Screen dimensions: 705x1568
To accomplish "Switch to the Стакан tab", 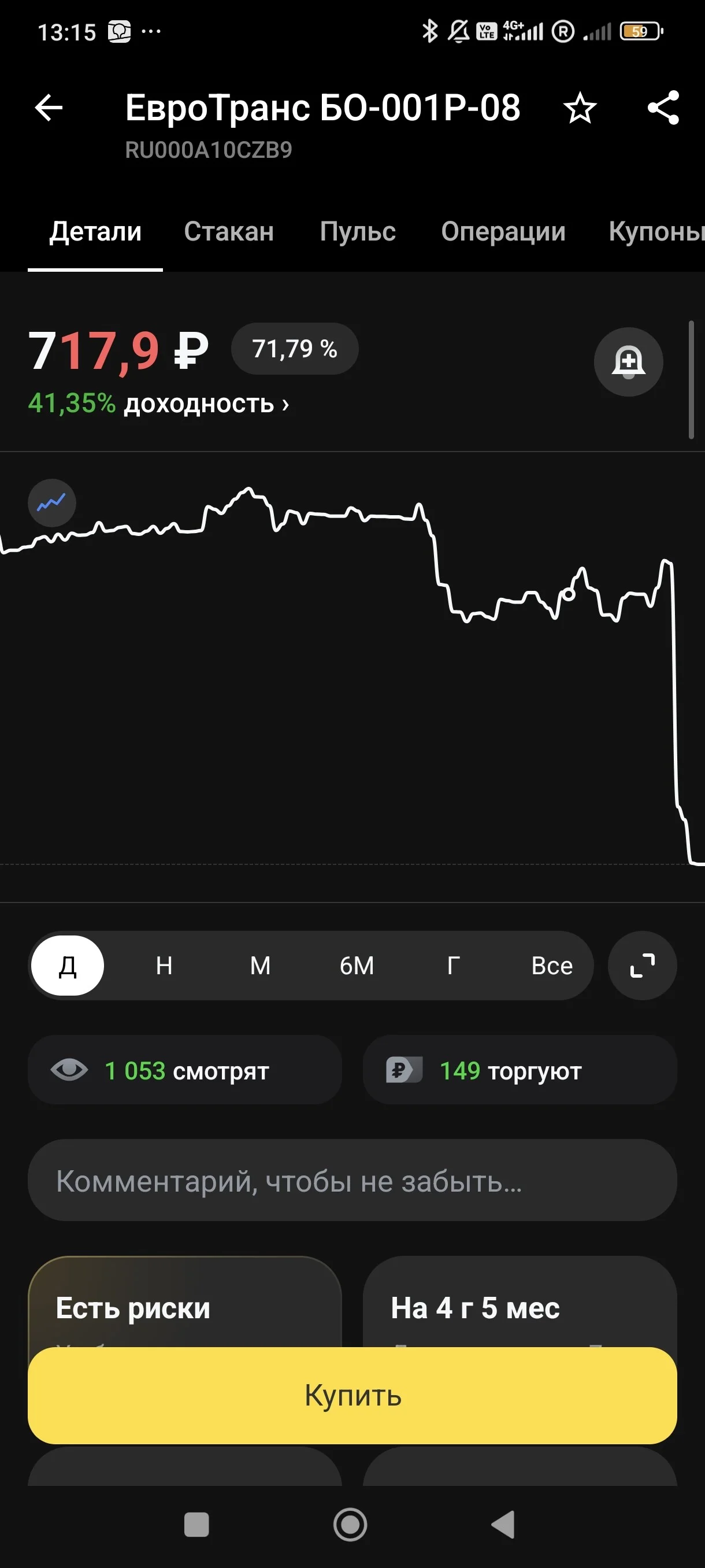I will click(x=229, y=231).
